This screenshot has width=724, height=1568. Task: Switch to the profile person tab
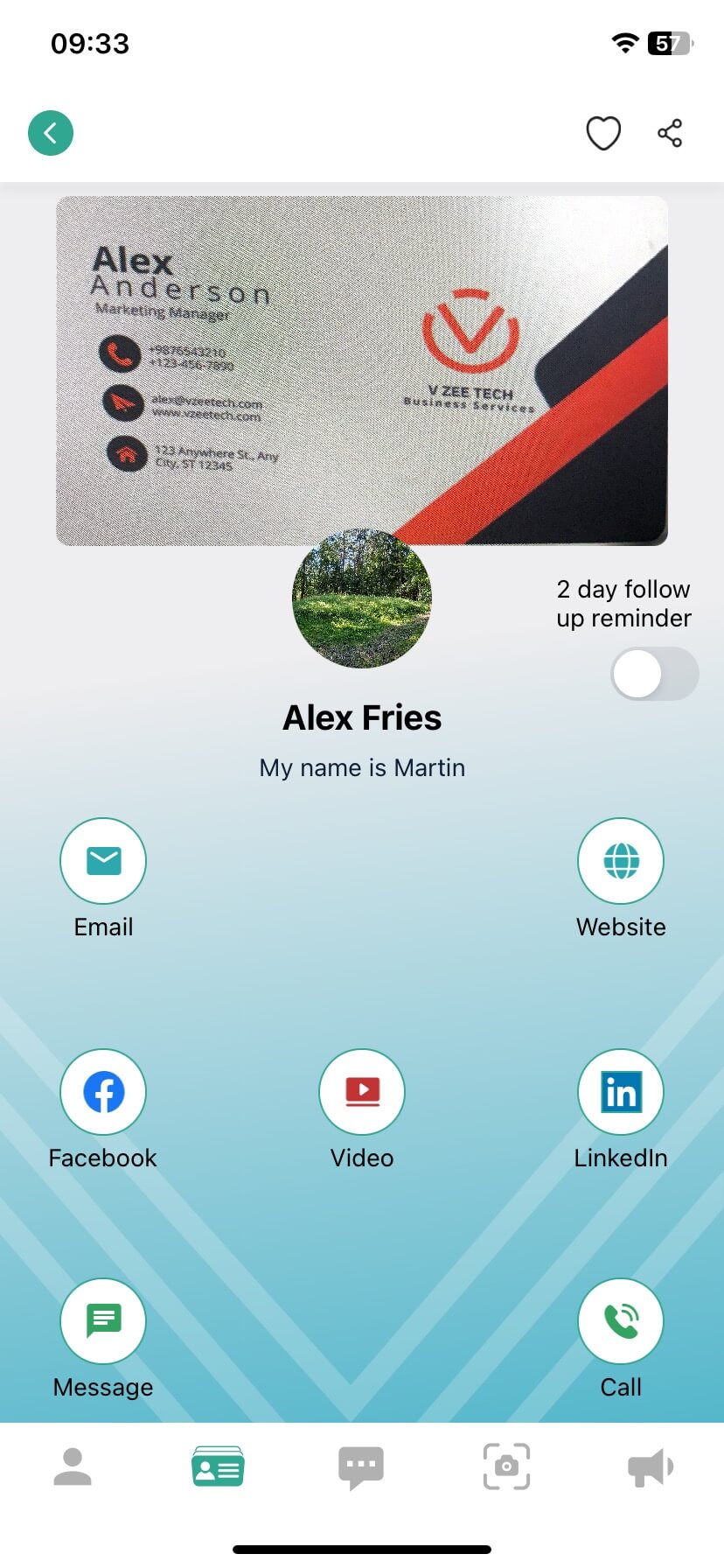coord(73,1467)
